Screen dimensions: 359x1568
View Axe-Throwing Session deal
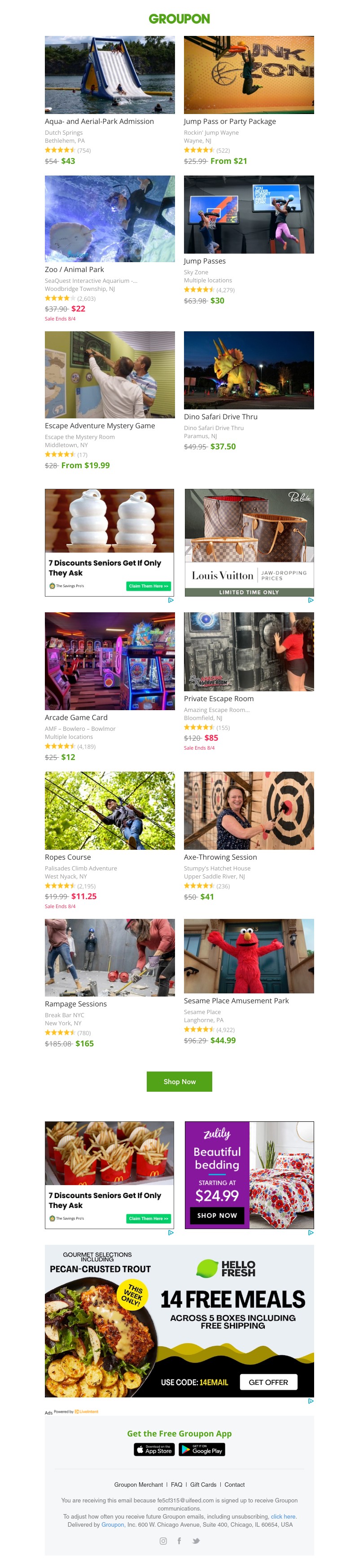click(249, 811)
